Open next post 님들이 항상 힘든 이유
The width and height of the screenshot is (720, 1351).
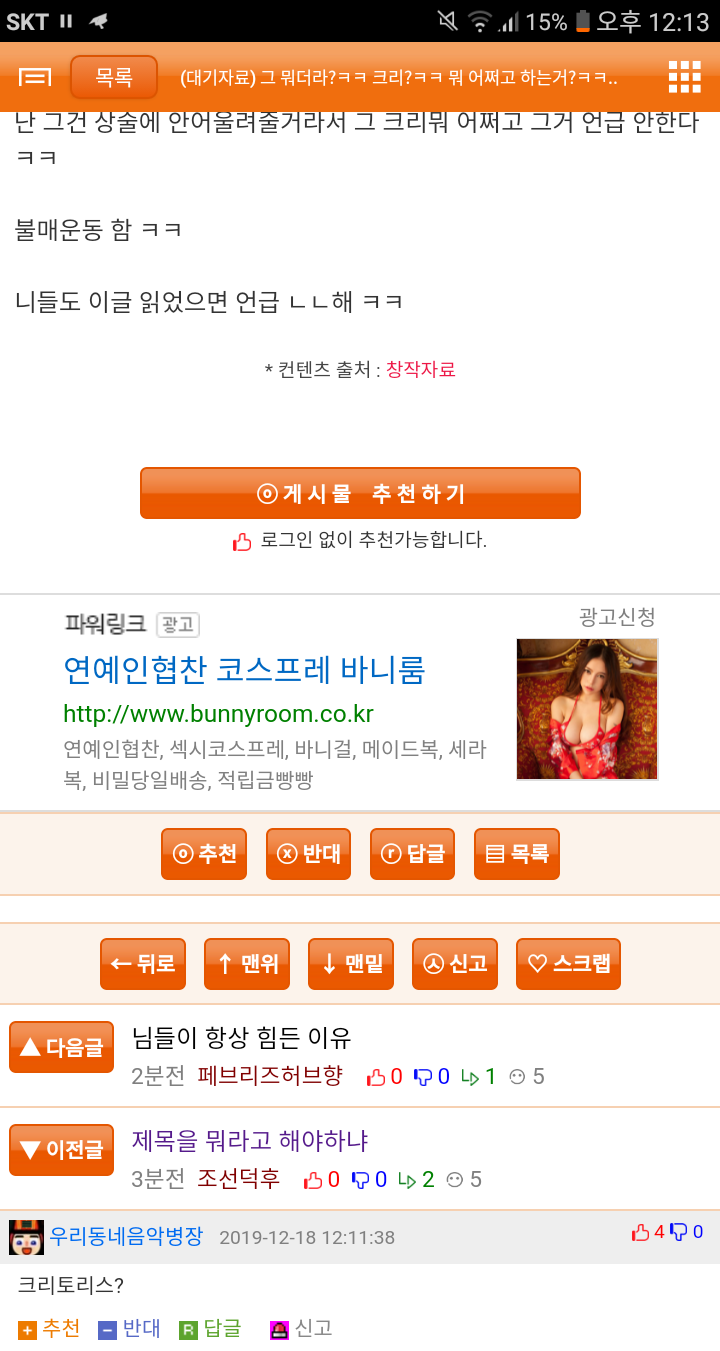coord(242,1037)
